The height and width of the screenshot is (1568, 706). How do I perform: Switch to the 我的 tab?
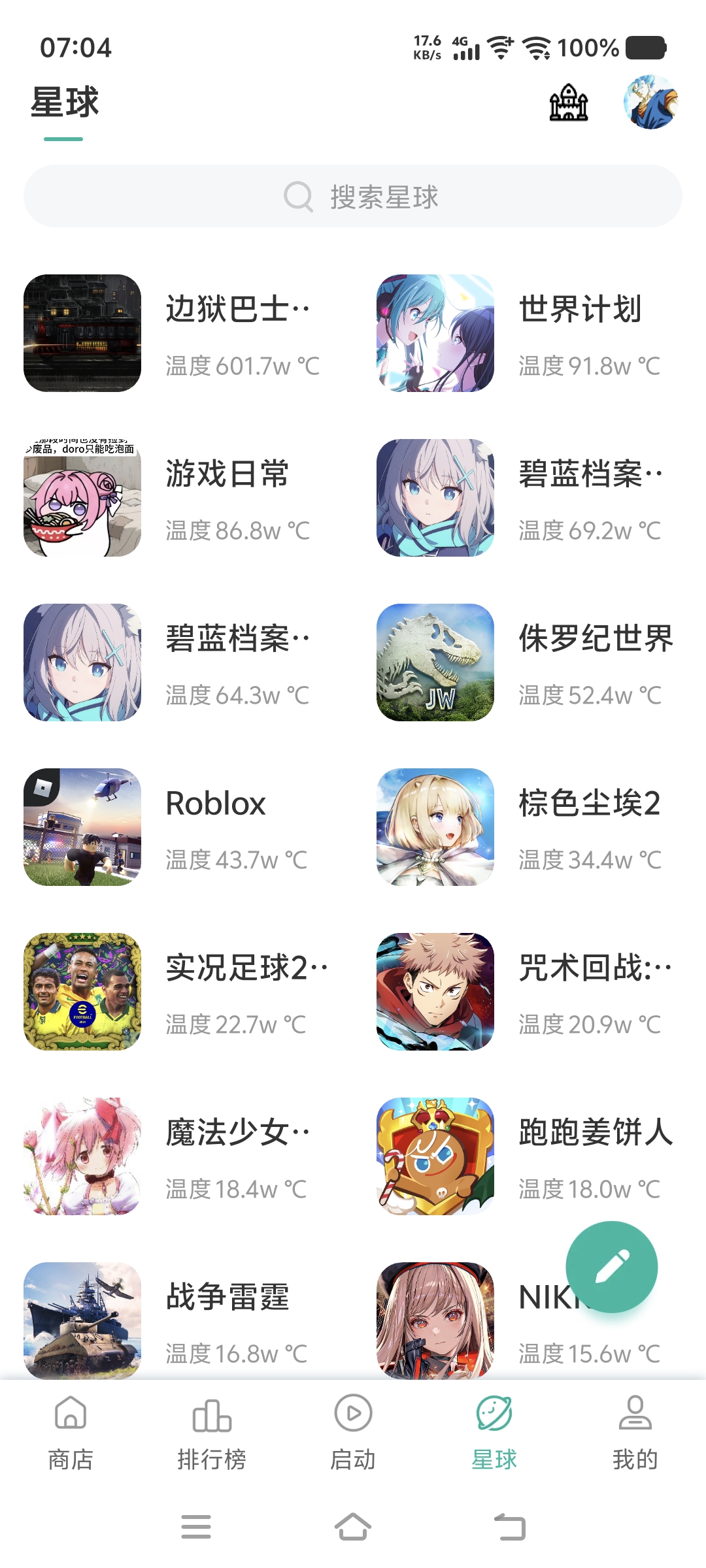[635, 1432]
